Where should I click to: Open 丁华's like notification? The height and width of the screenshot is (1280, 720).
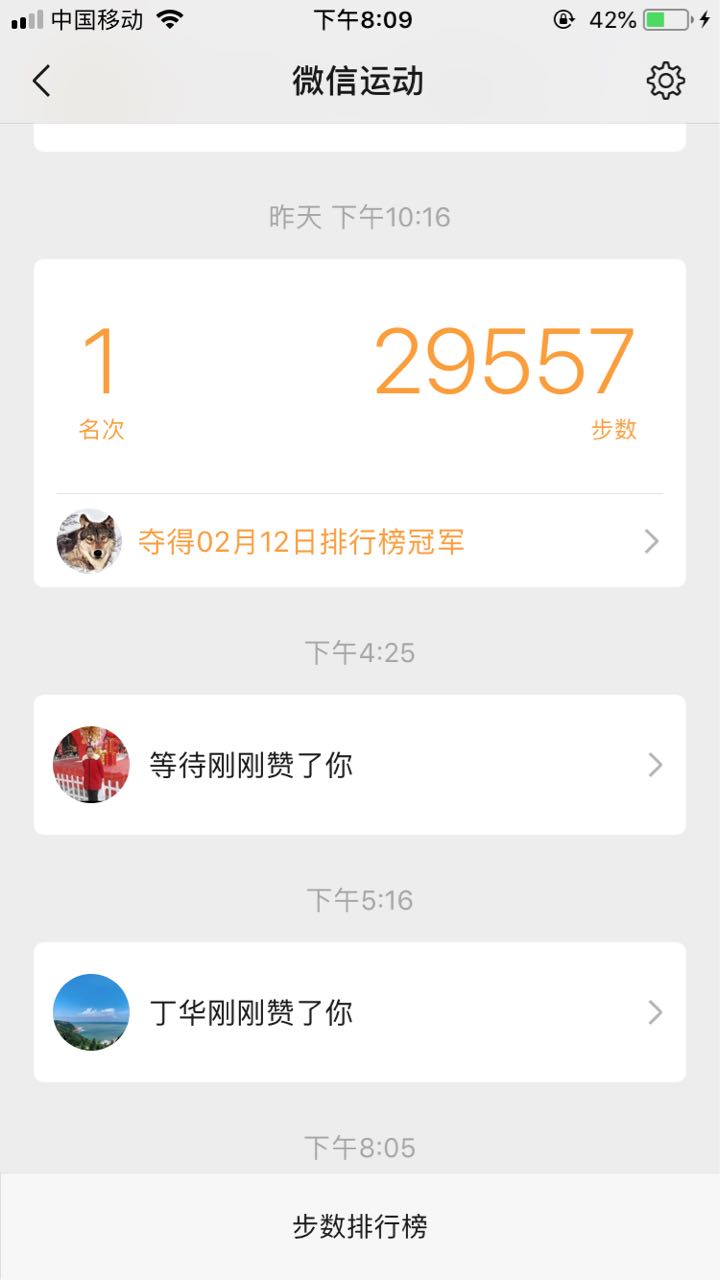(360, 1012)
